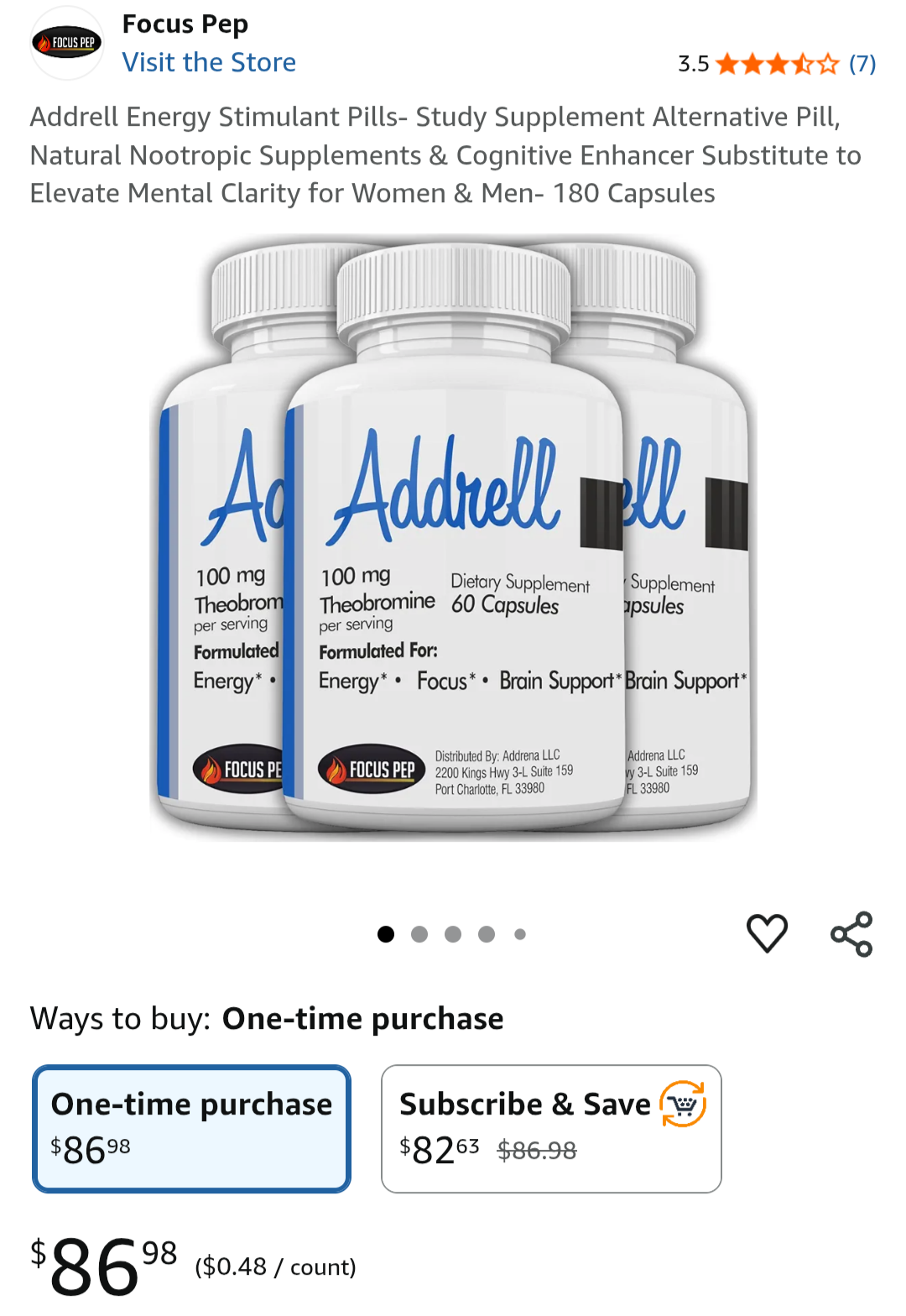The image size is (906, 1316).
Task: Add item to wish list heart
Action: point(767,933)
